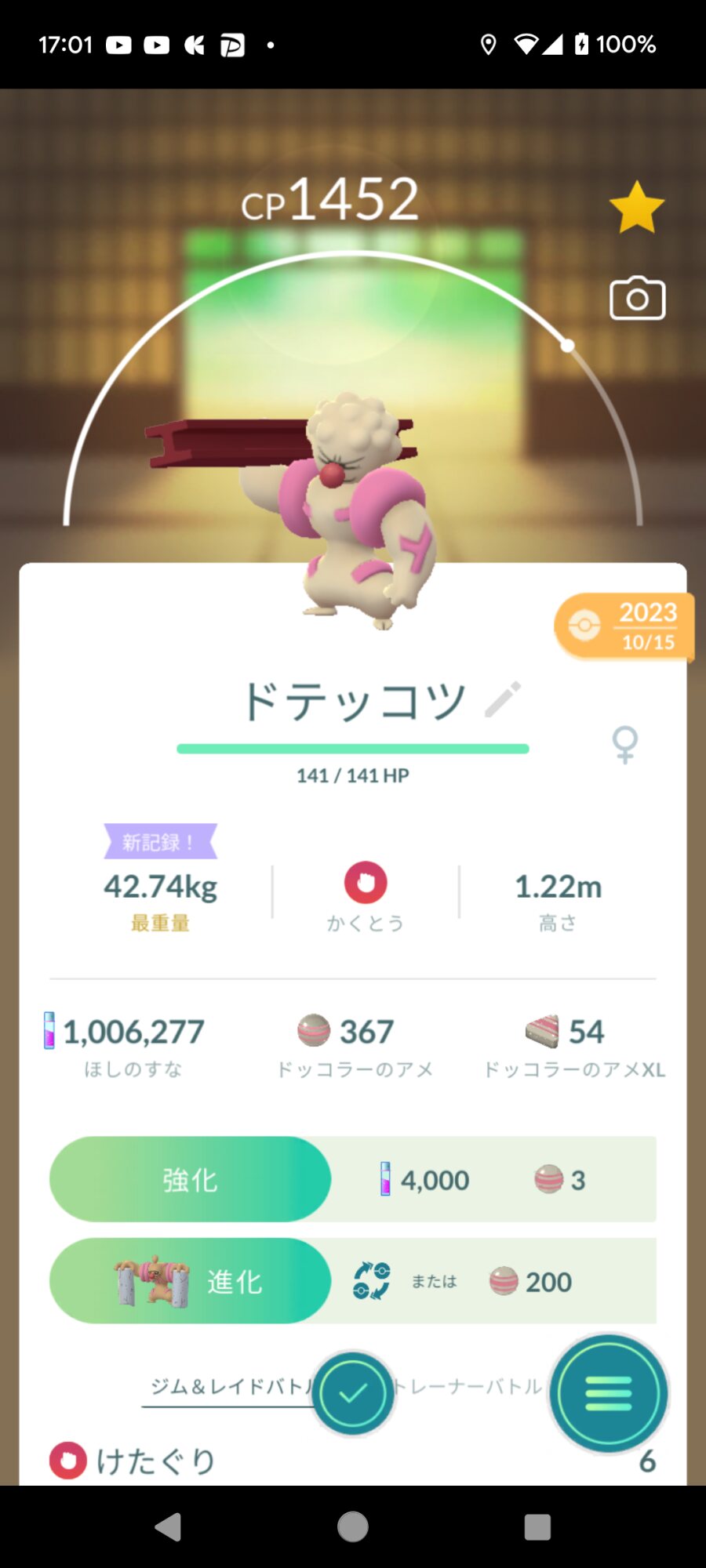Viewport: 706px width, 1568px height.
Task: Edit the nickname ドテッコツ with the pencil
Action: pyautogui.click(x=503, y=699)
